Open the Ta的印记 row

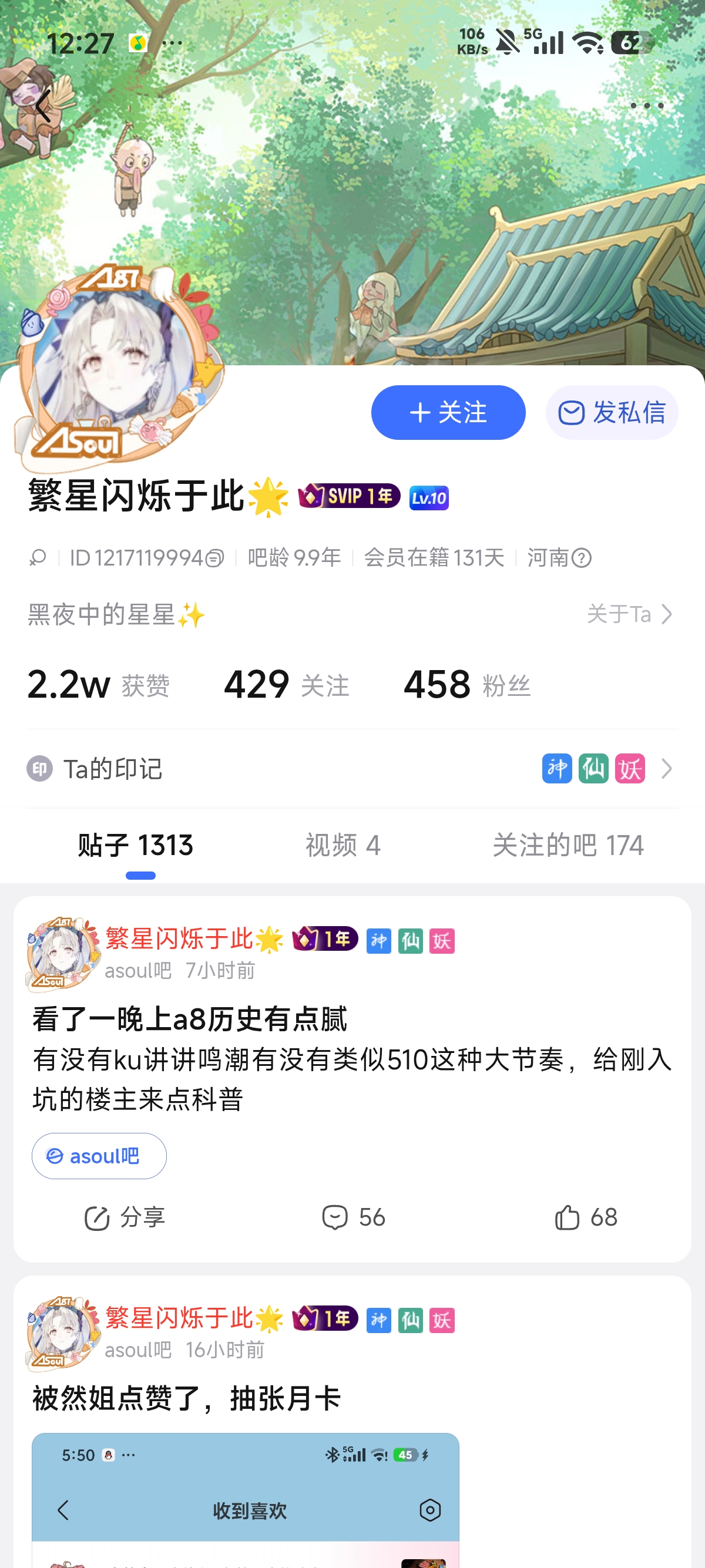(x=352, y=769)
